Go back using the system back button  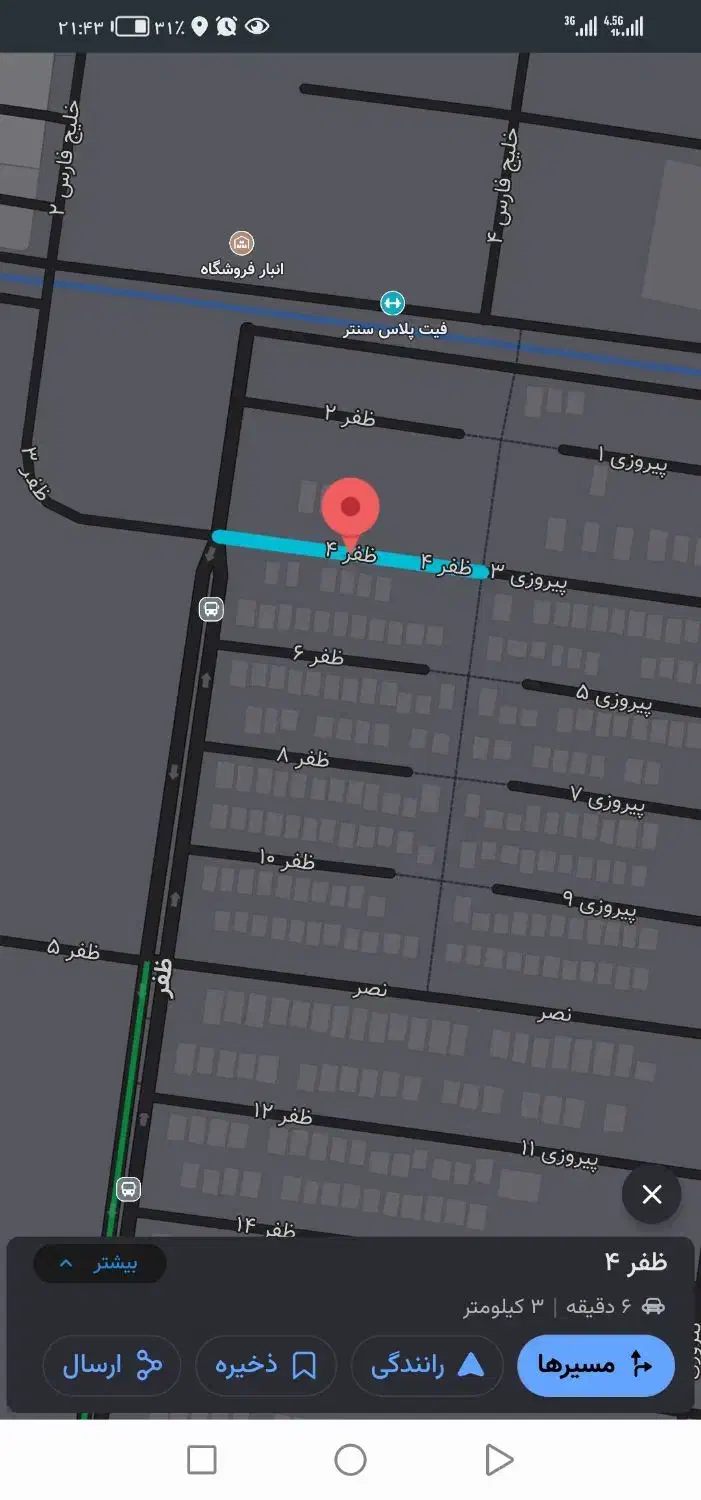[499, 1460]
